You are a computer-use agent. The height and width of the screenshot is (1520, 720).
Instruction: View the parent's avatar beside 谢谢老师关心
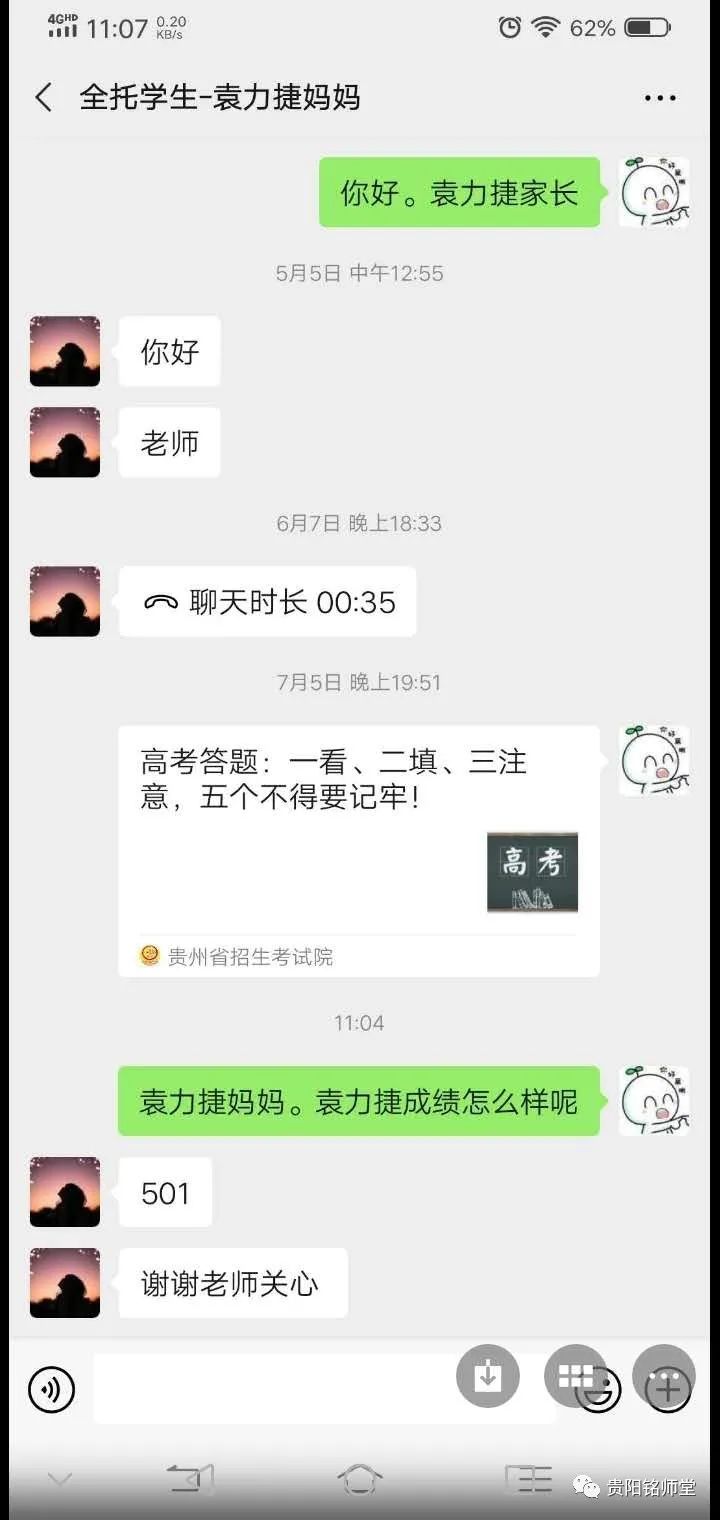click(65, 1283)
